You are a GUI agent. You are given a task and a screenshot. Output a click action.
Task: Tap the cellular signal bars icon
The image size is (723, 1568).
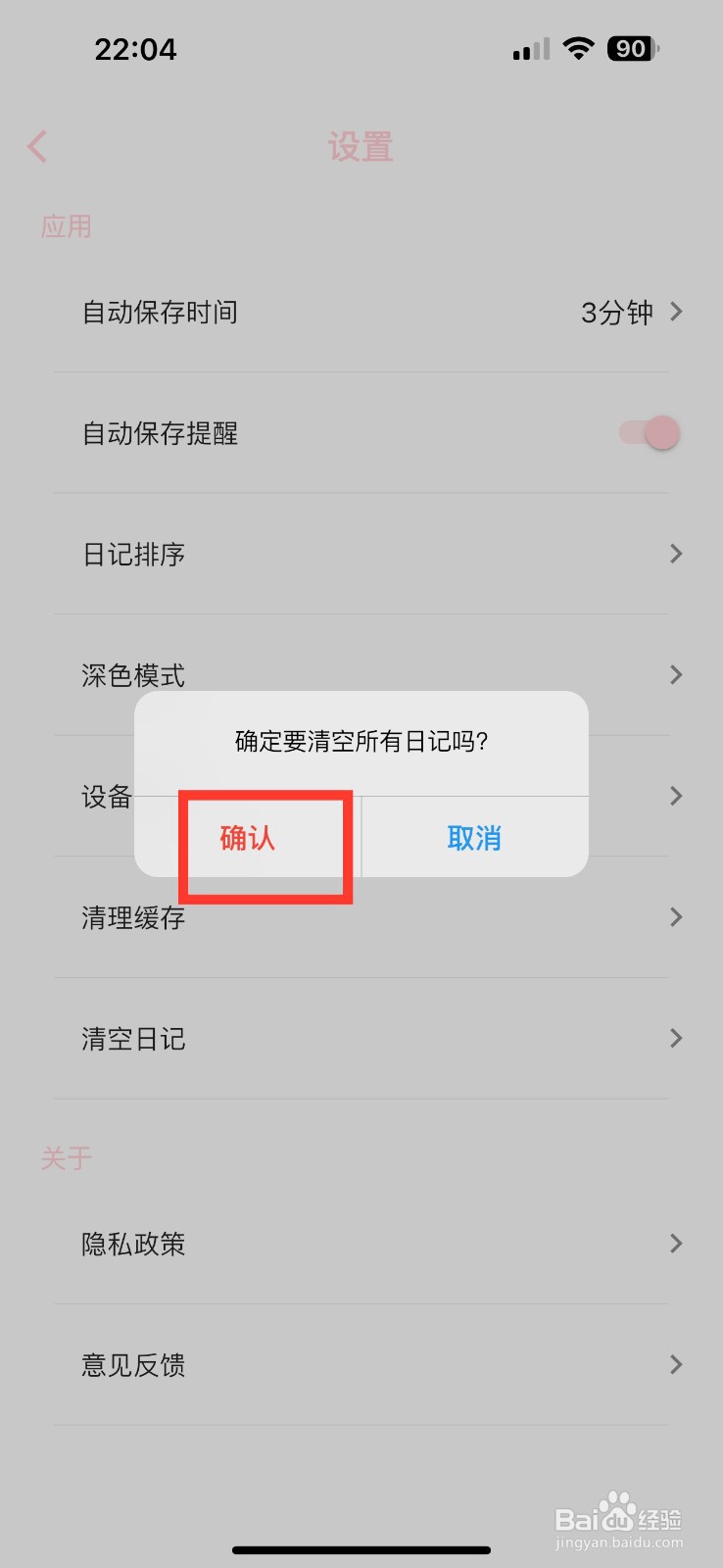tap(529, 48)
